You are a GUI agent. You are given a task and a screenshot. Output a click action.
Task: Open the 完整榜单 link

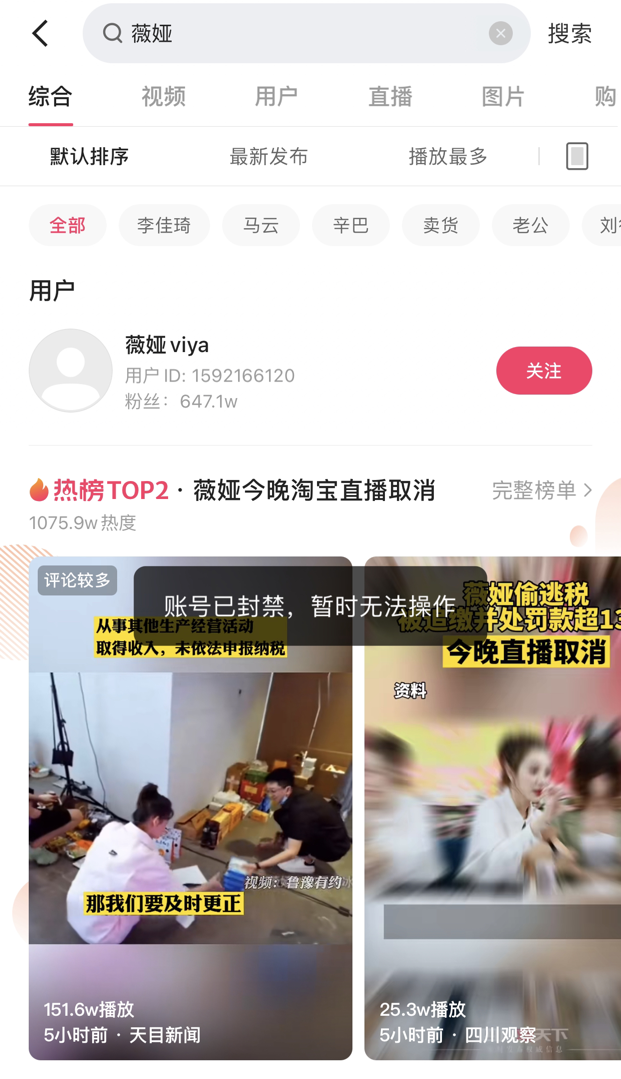click(x=542, y=490)
